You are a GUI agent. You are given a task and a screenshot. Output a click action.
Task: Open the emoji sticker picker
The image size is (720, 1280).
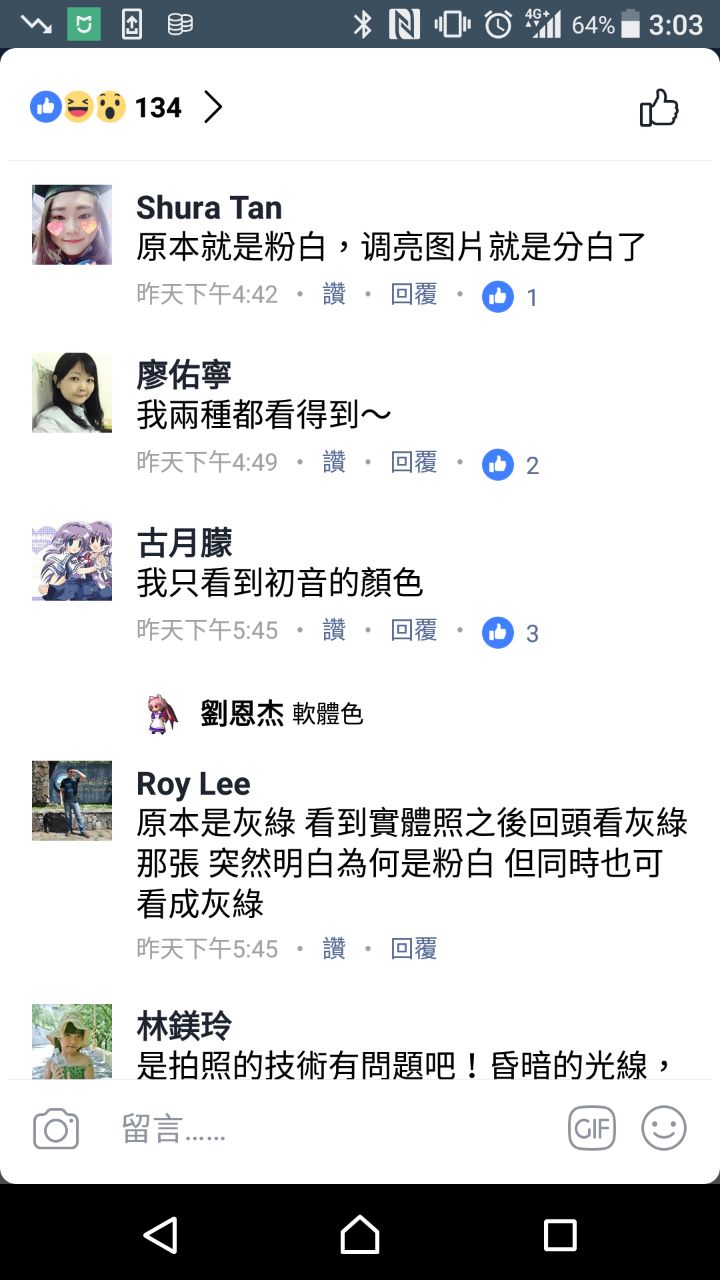click(x=664, y=1129)
